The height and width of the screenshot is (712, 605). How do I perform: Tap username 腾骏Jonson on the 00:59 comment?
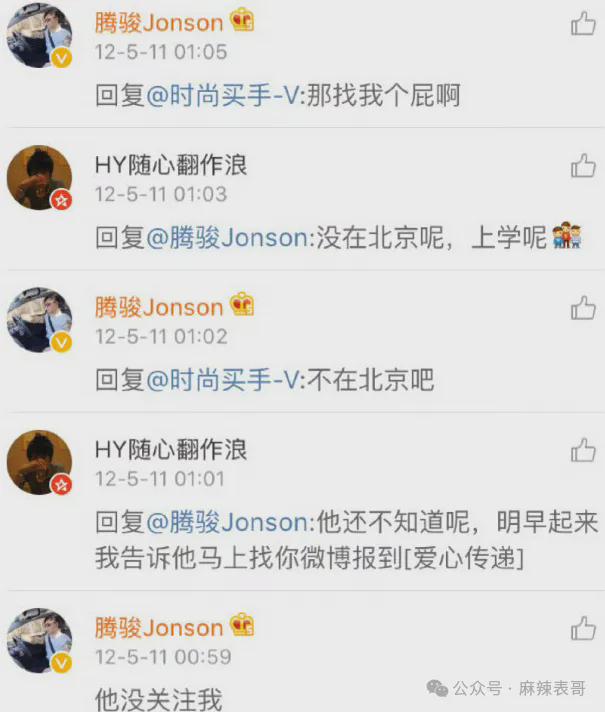coord(159,628)
